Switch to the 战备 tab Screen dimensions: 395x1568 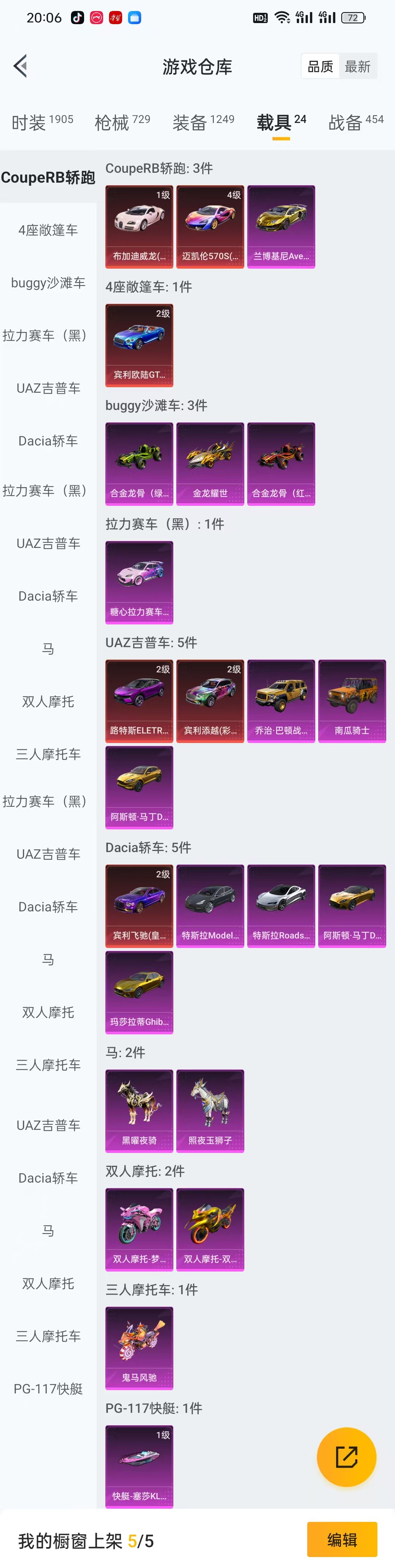point(355,122)
